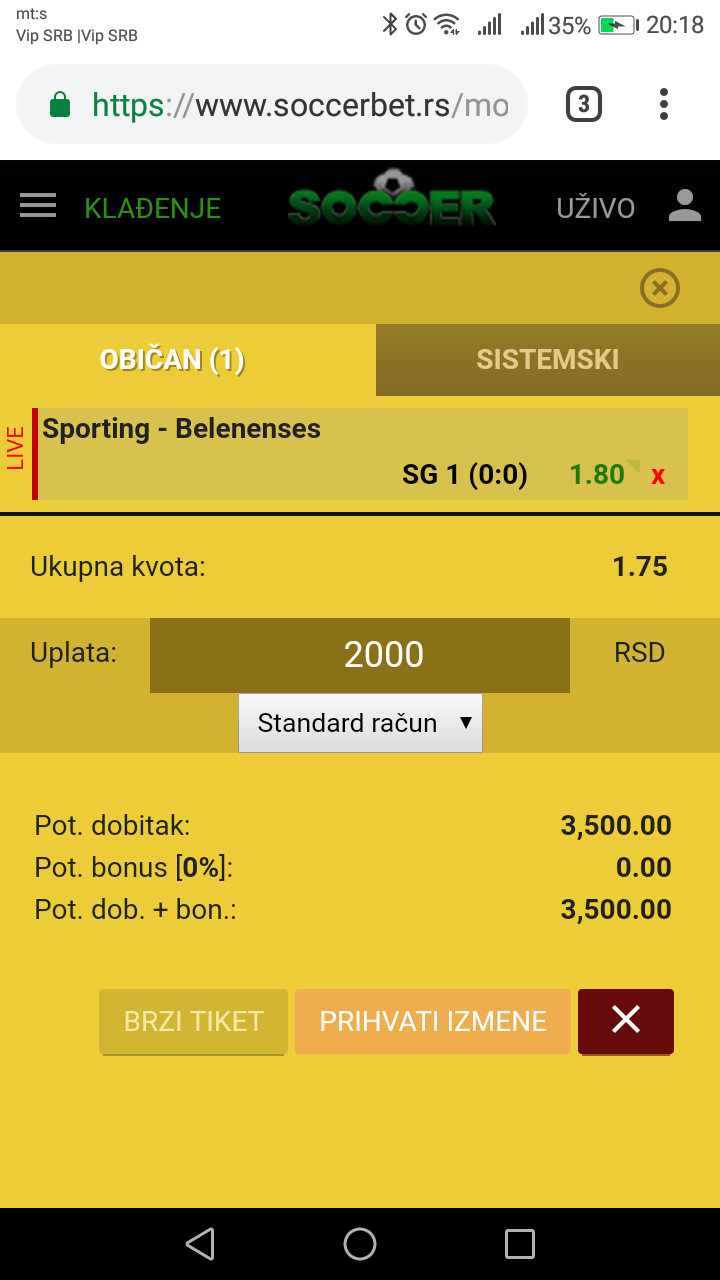Expand the Standard račun dropdown
The height and width of the screenshot is (1280, 720).
(x=360, y=723)
